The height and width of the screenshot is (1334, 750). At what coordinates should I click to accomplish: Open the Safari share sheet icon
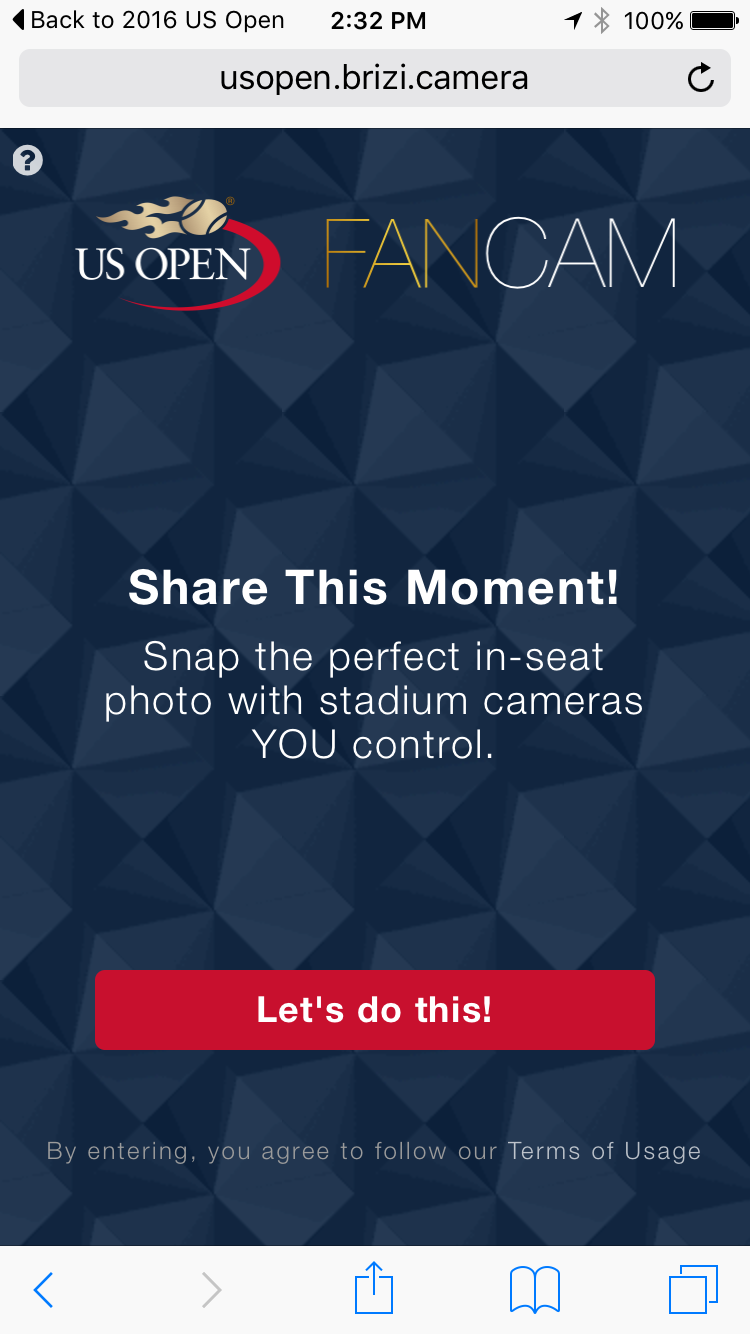(x=374, y=1289)
